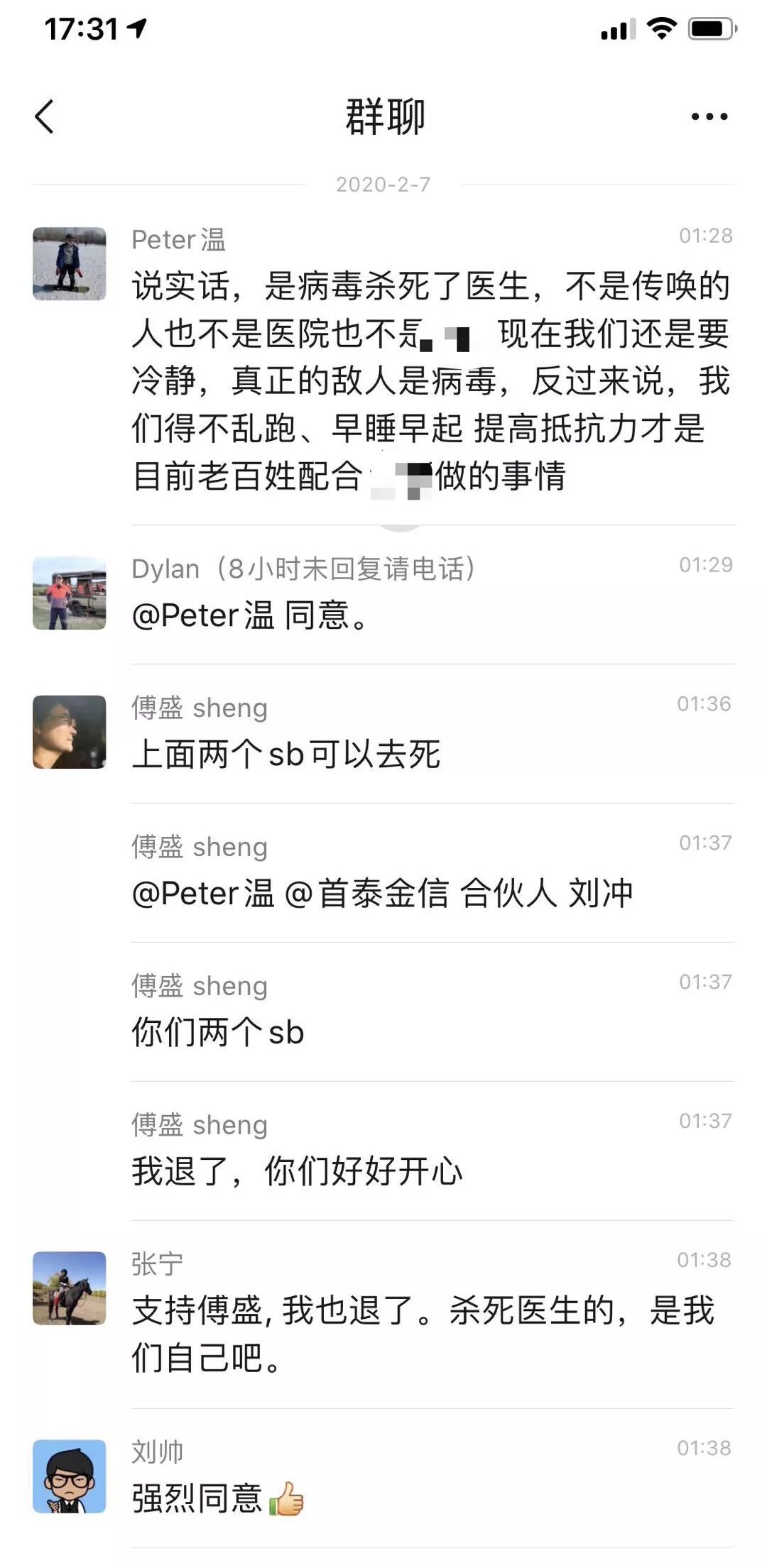Tap 张宁's avatar with the horse

click(70, 1288)
